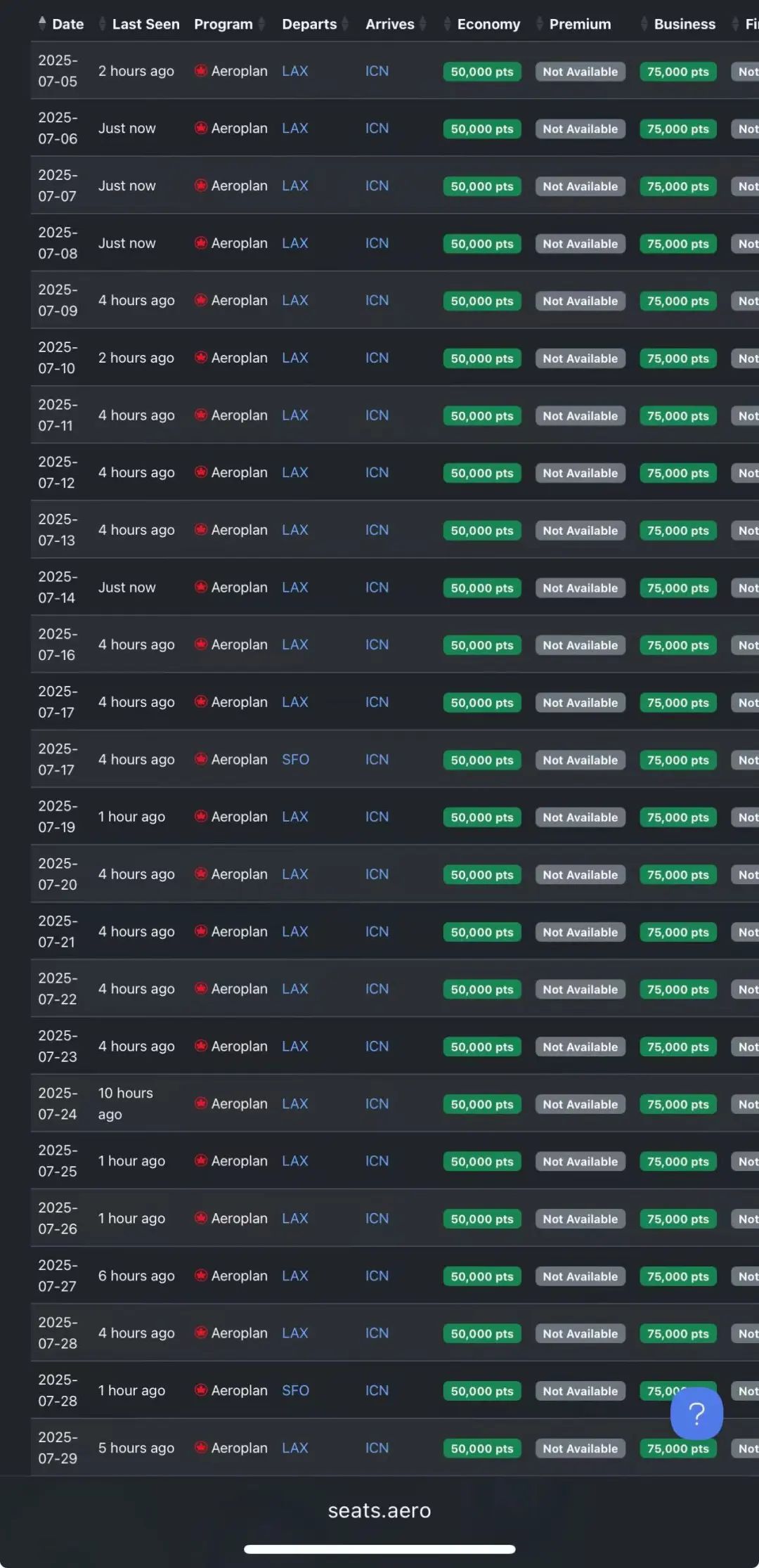Select the 75,000 pts Business fare for 2025-07-14
Screen dimensions: 759x1568
pyautogui.click(x=677, y=588)
